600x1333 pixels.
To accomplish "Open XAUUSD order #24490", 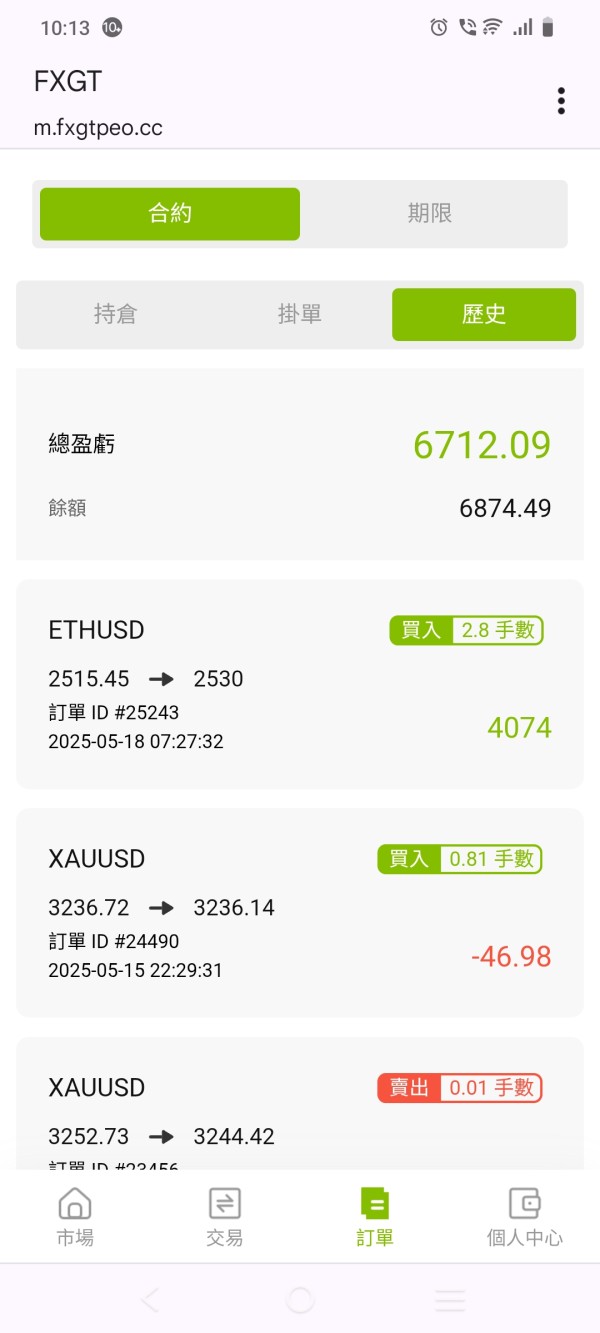I will tap(299, 912).
